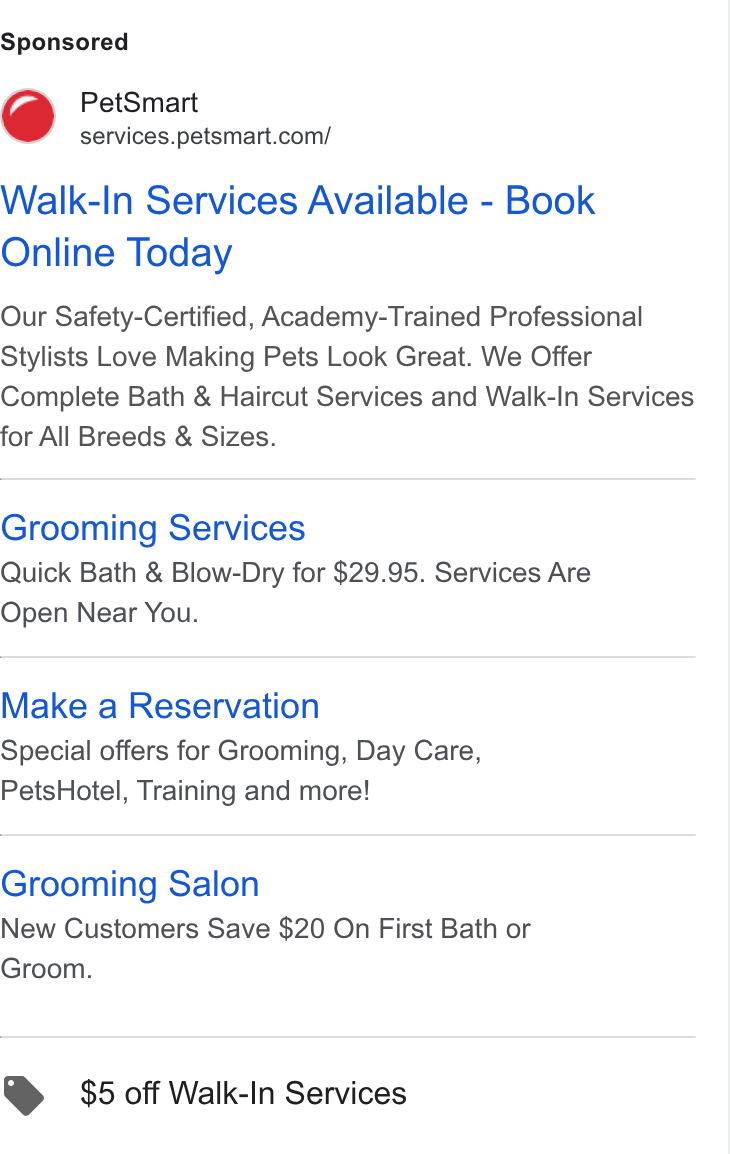The image size is (730, 1154).
Task: Open the Grooming Salon link
Action: click(130, 884)
